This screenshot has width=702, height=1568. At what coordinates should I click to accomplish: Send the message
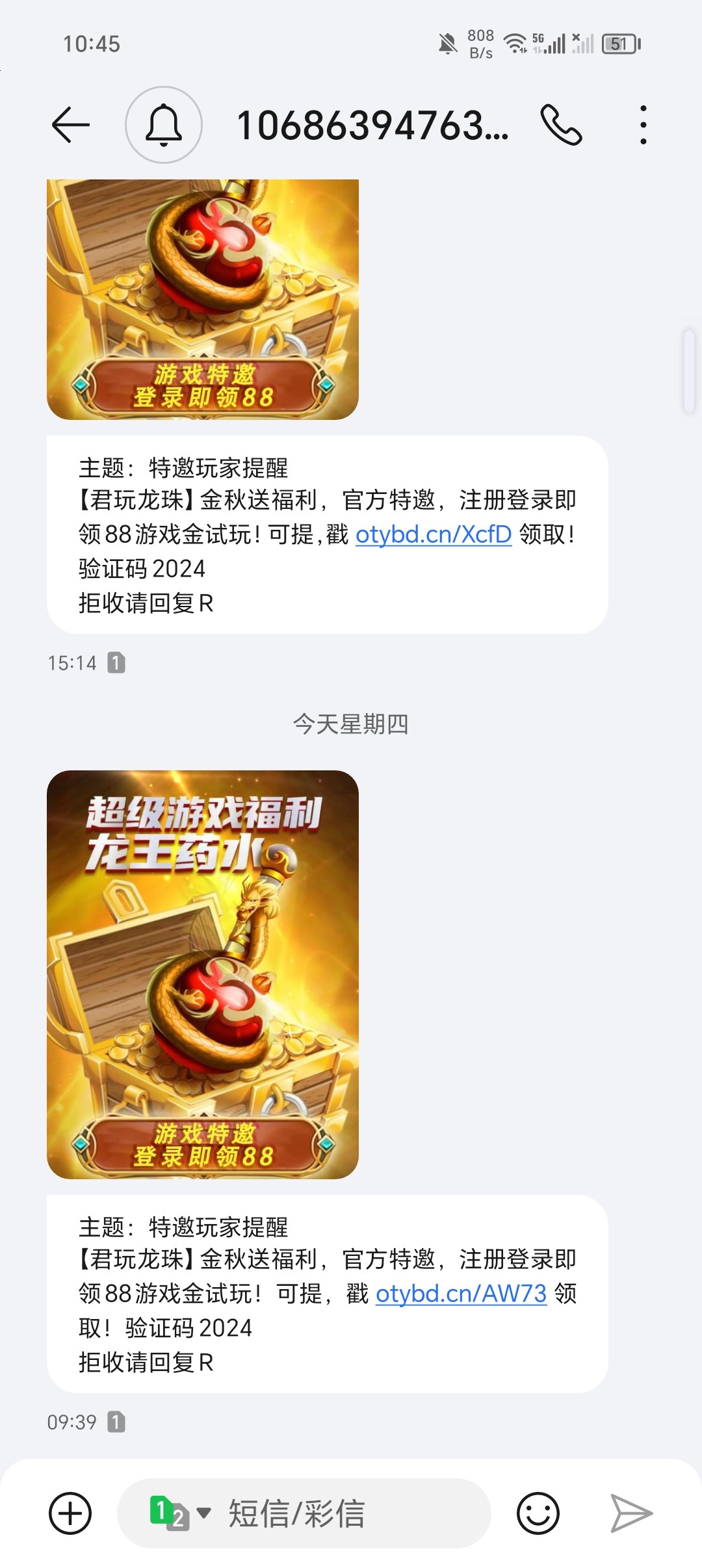(630, 1513)
